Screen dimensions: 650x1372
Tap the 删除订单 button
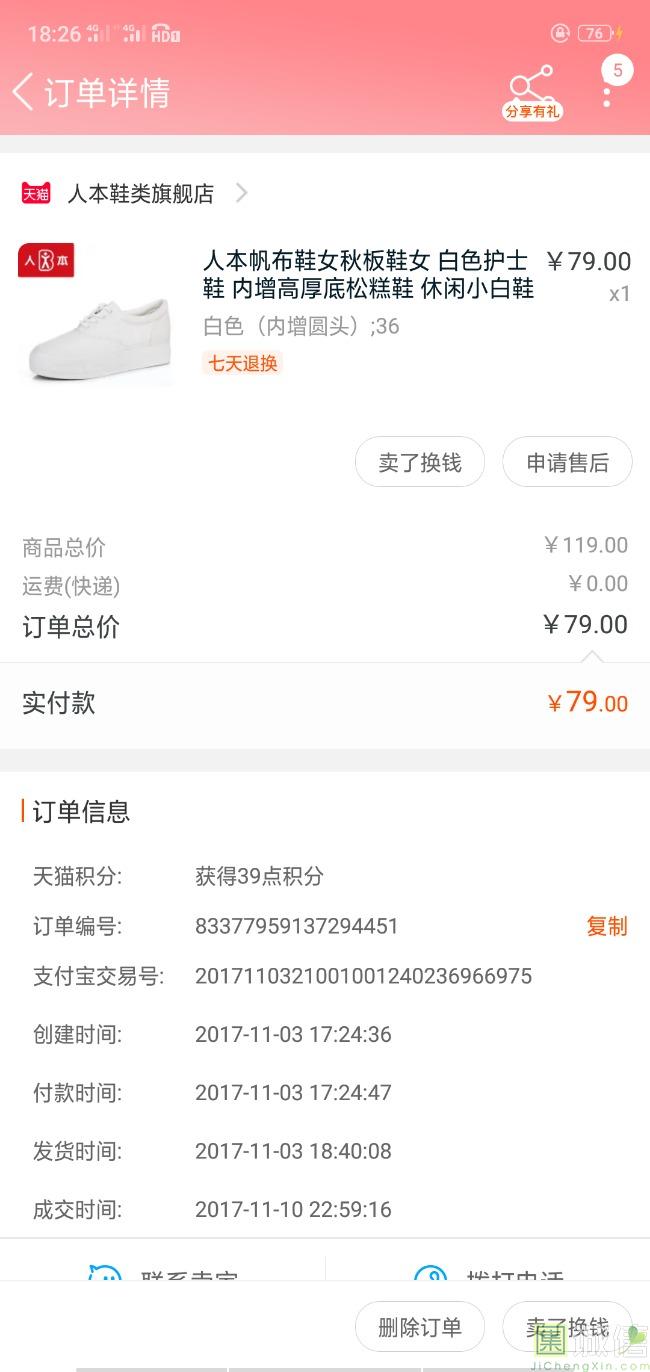pyautogui.click(x=420, y=1327)
